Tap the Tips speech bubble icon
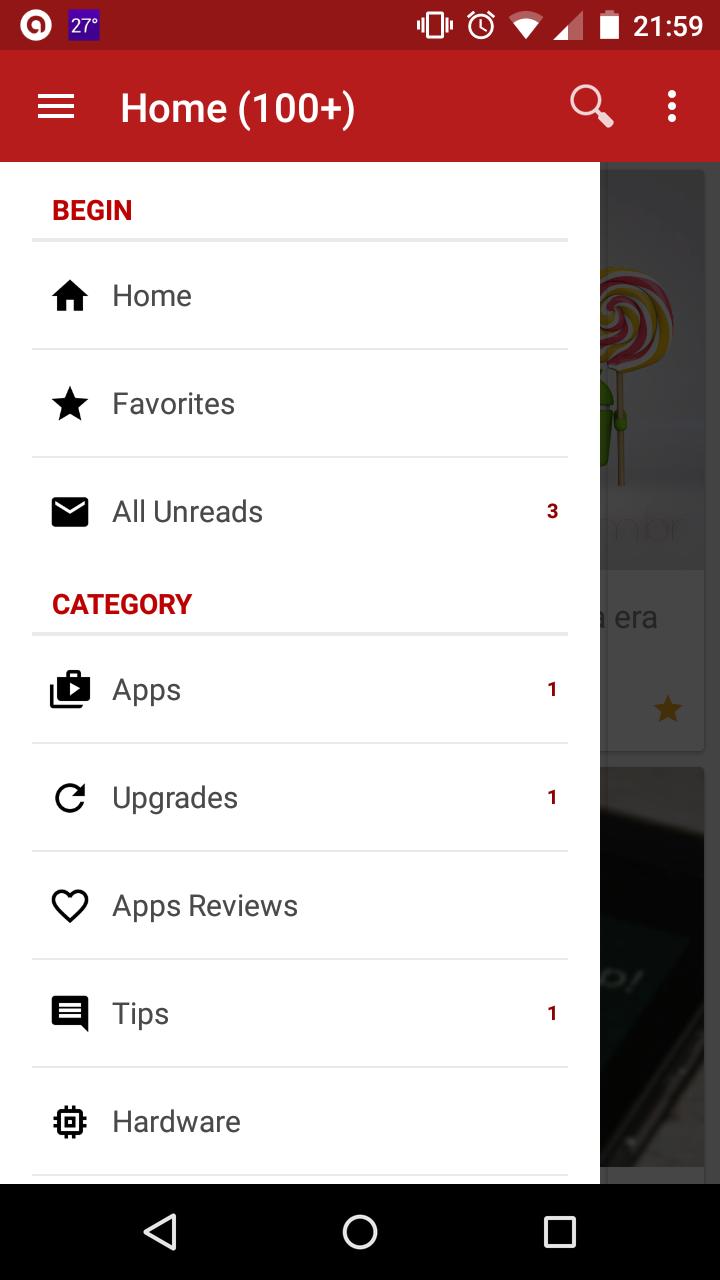The width and height of the screenshot is (720, 1280). 69,1013
